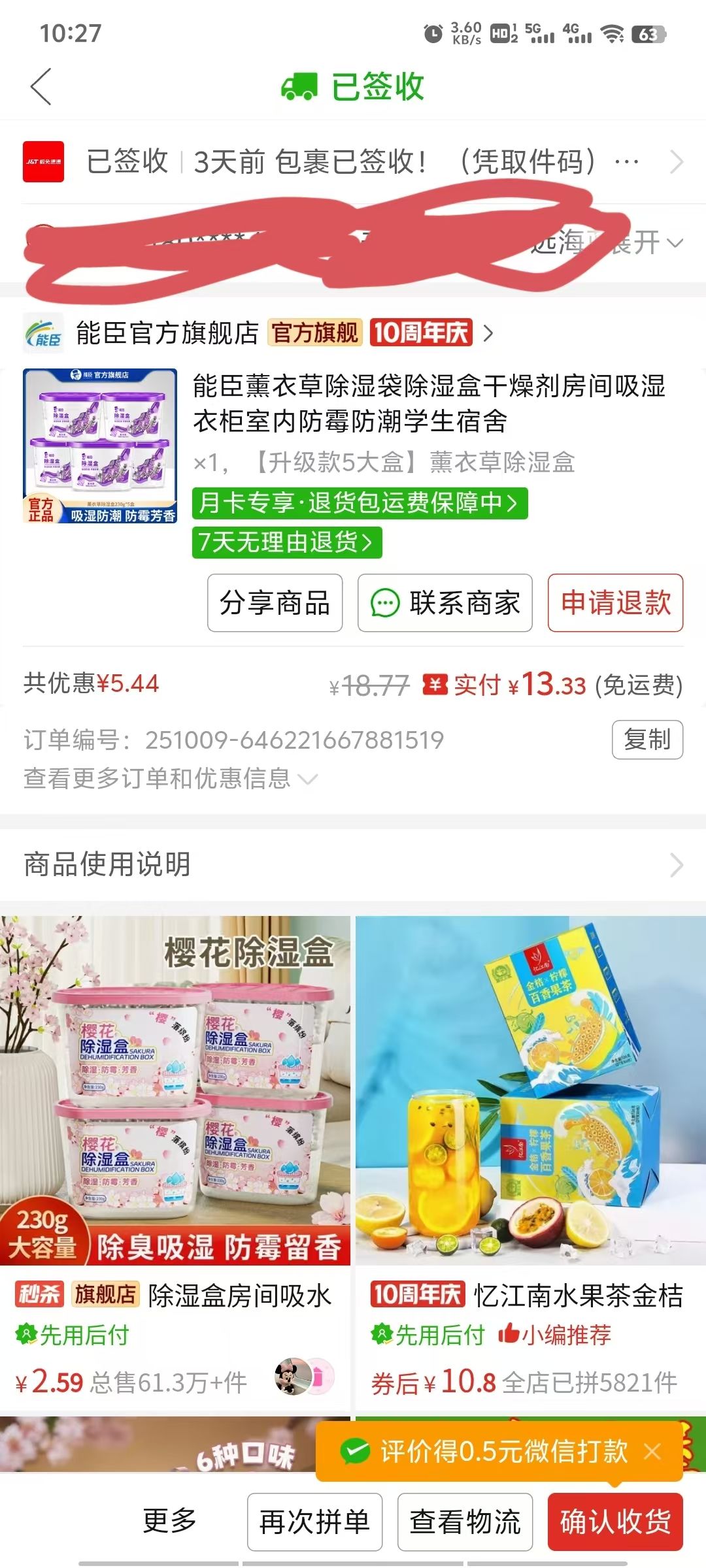The height and width of the screenshot is (1568, 706).
Task: Open the 能臣薰衣草除湿盒 product item
Action: tap(428, 403)
